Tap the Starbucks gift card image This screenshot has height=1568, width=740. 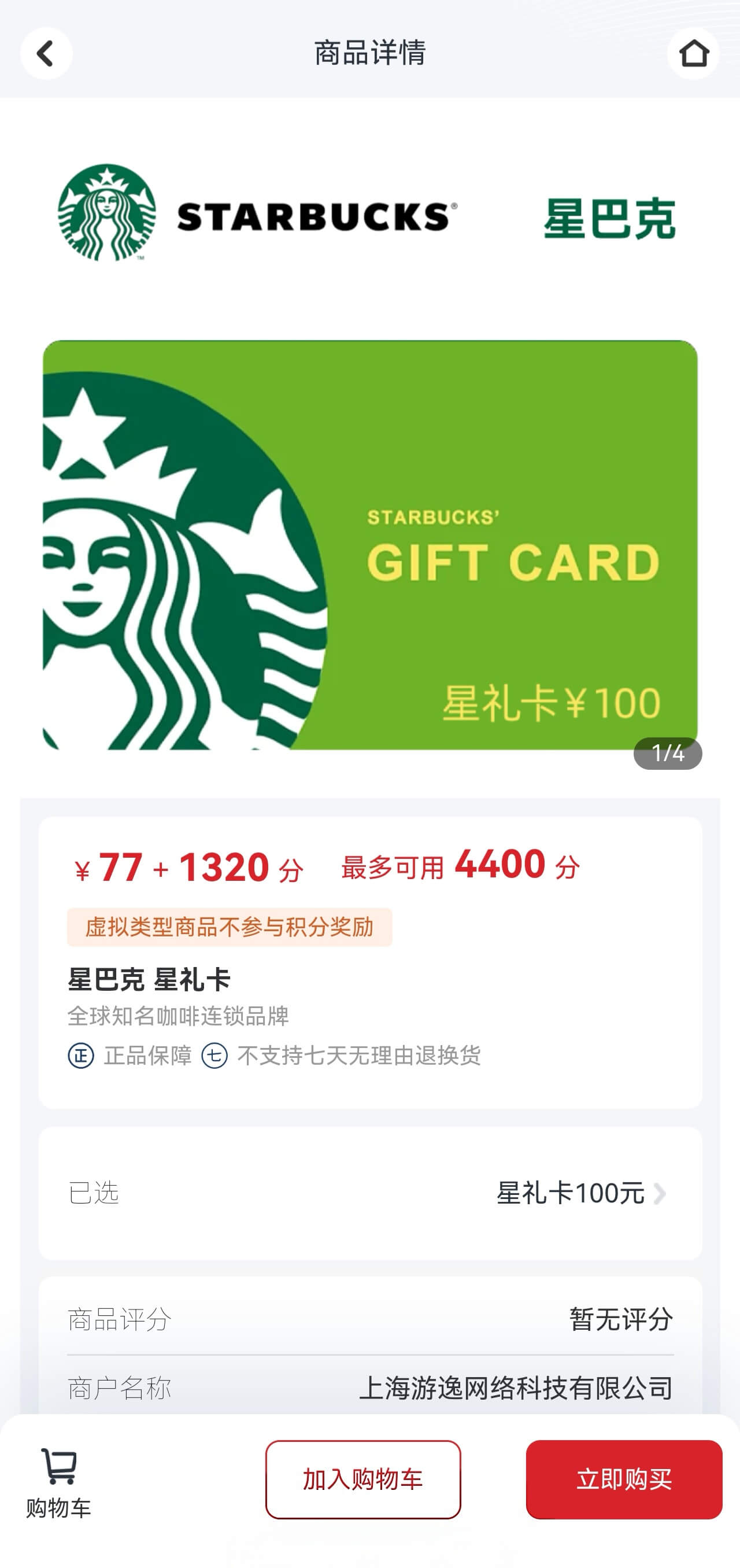tap(370, 548)
